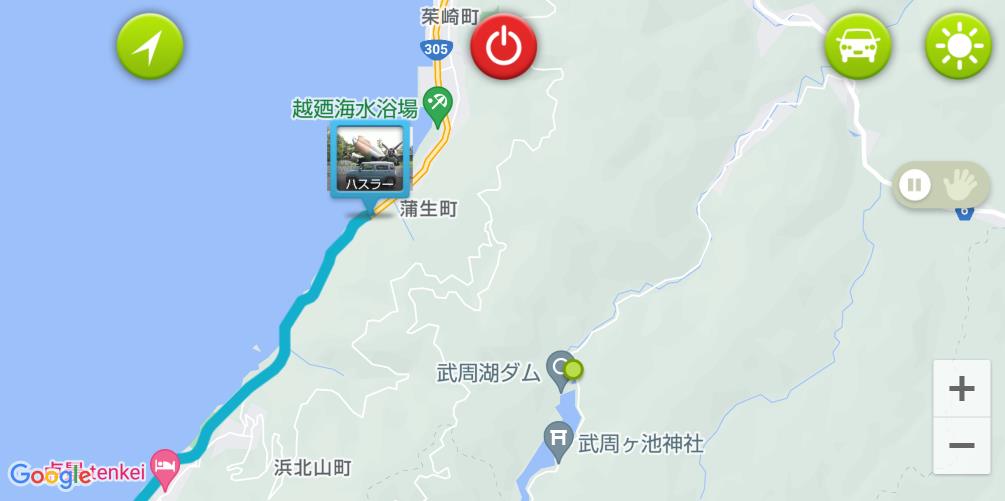Open the 越廼海水浴場 beach marker

pos(437,102)
